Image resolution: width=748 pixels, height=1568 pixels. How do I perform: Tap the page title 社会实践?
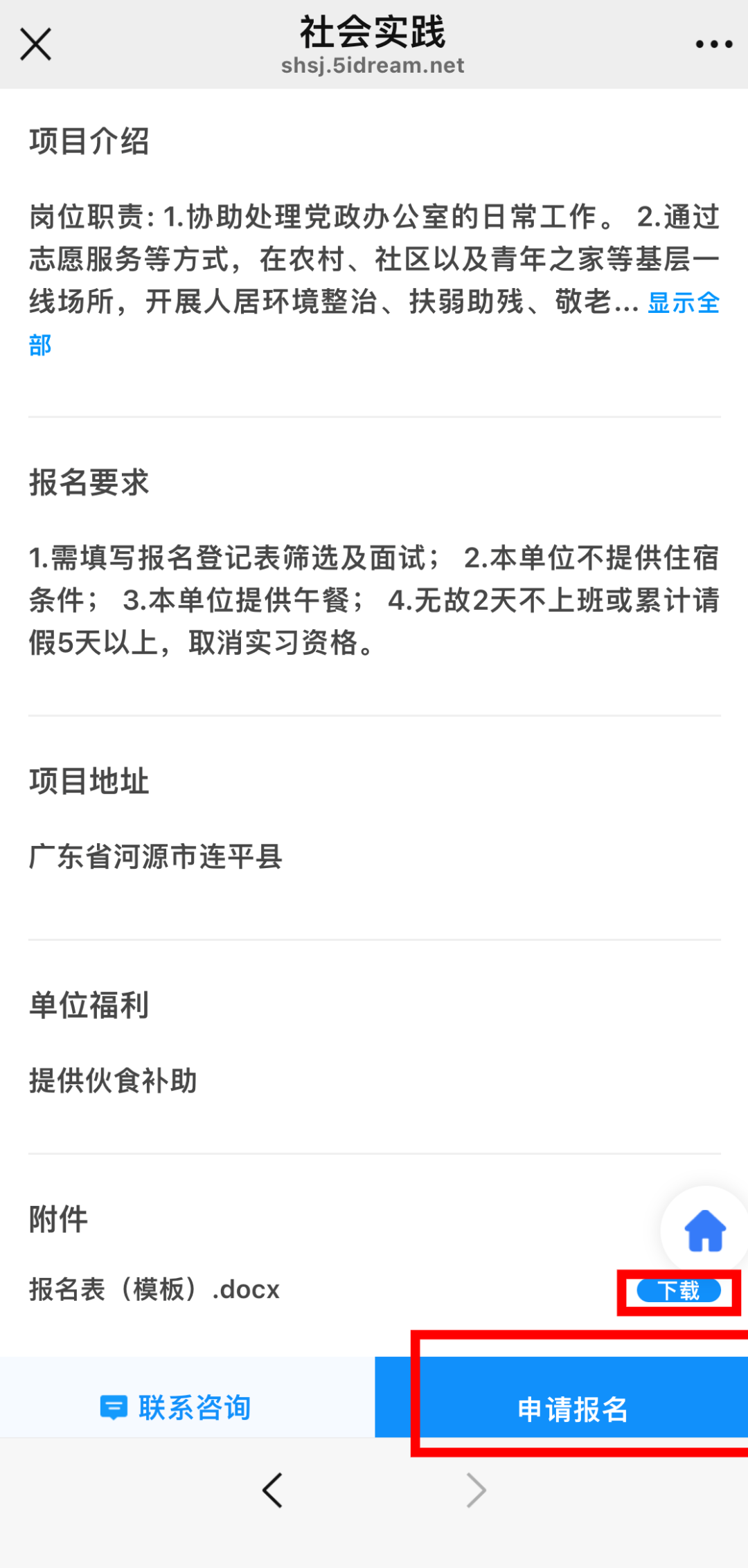372,30
